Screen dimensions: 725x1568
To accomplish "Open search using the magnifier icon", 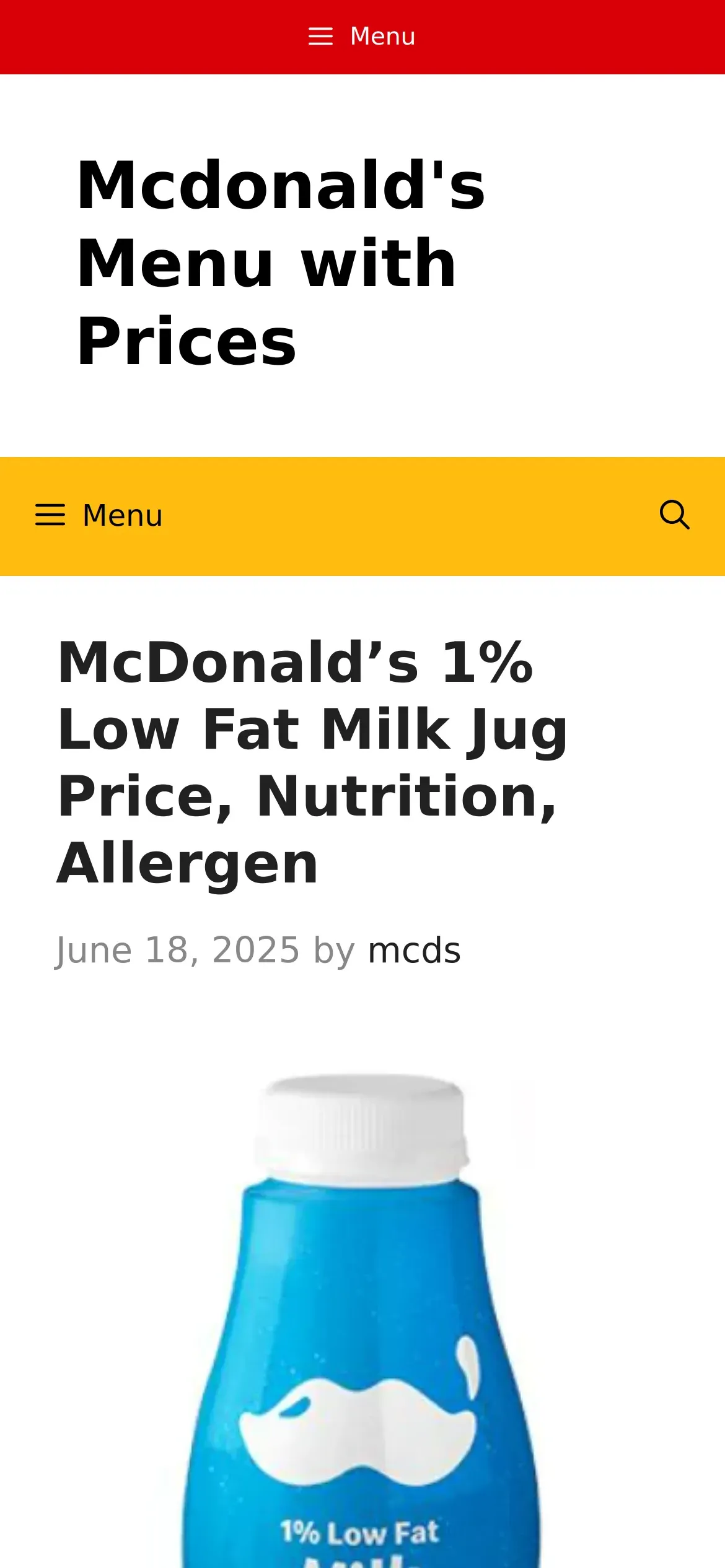I will [x=674, y=515].
